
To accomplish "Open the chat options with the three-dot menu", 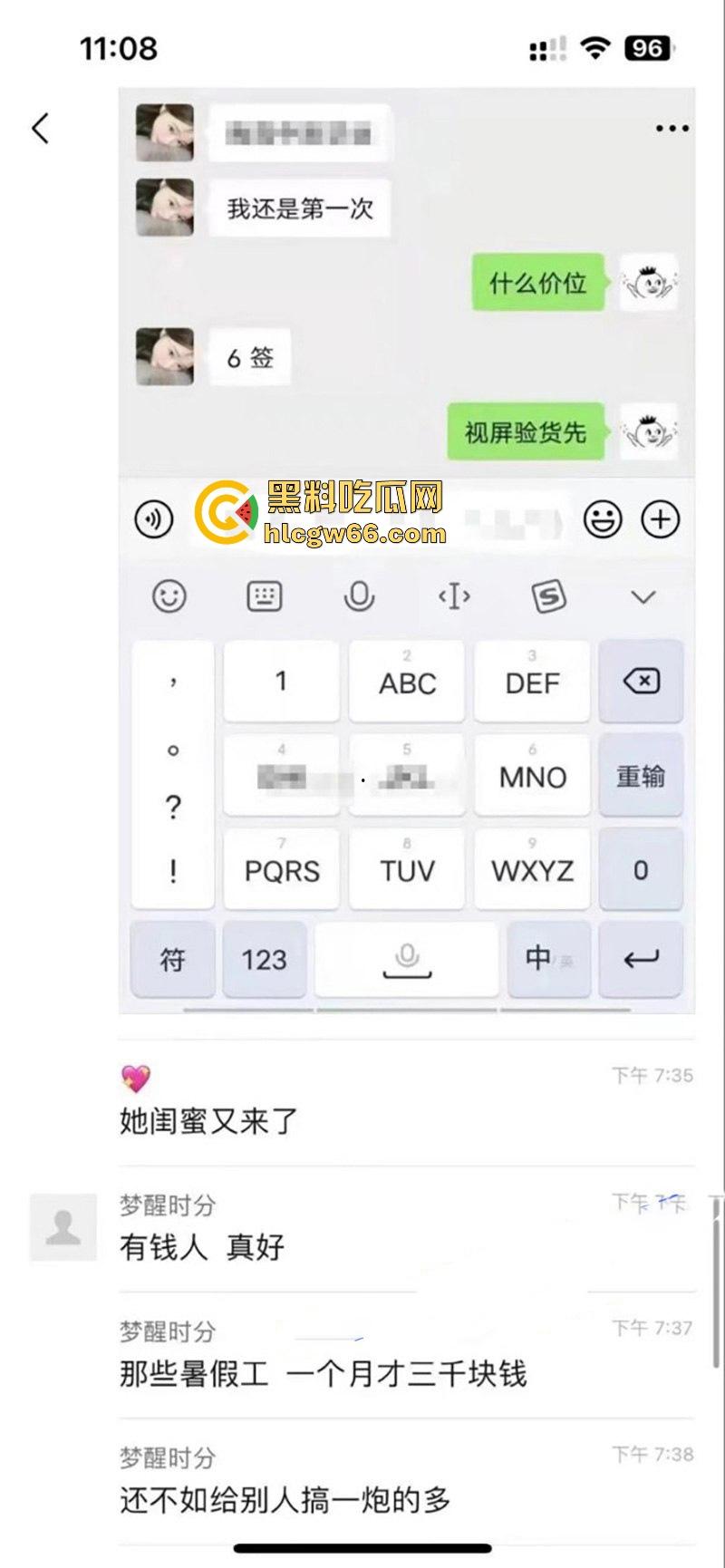I will click(x=671, y=128).
